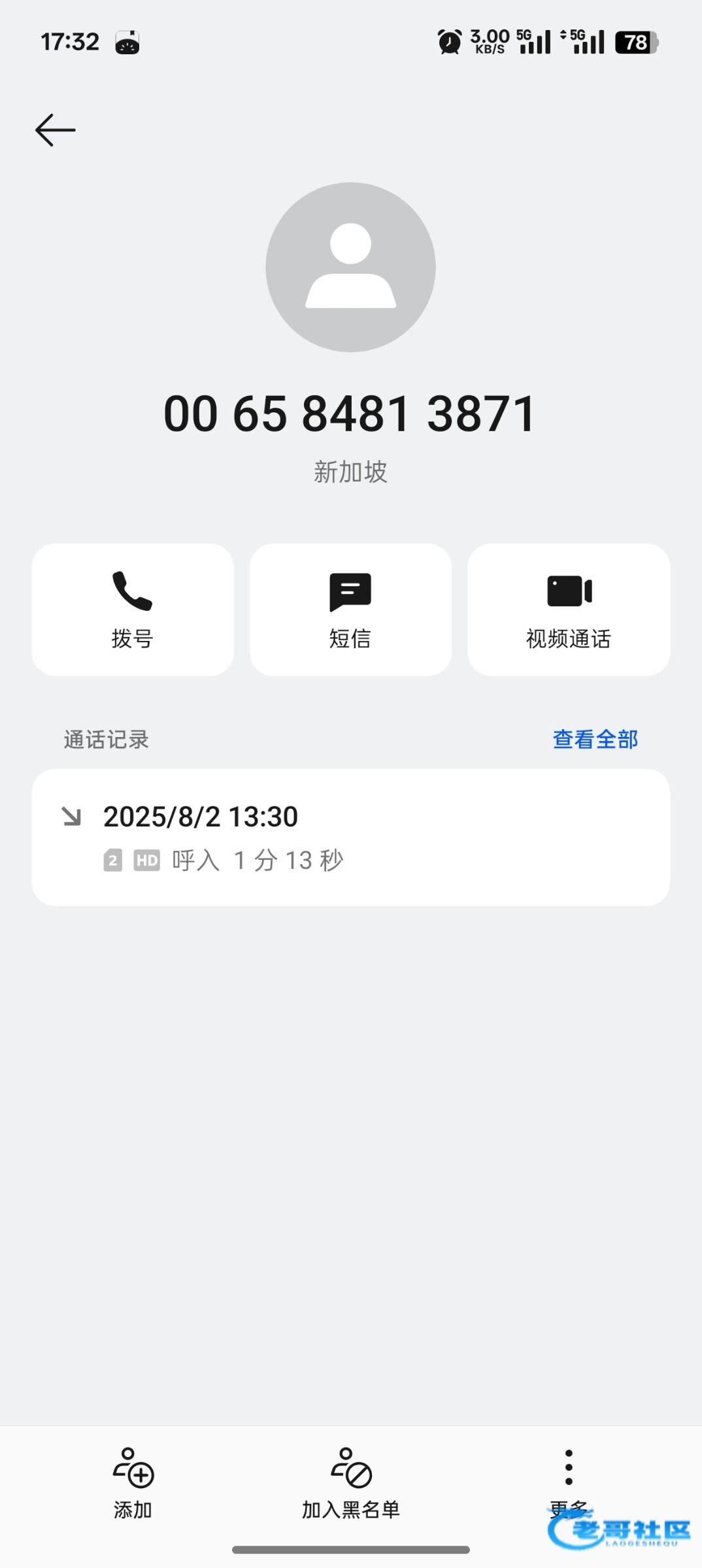Tap the contact avatar placeholder

[351, 267]
